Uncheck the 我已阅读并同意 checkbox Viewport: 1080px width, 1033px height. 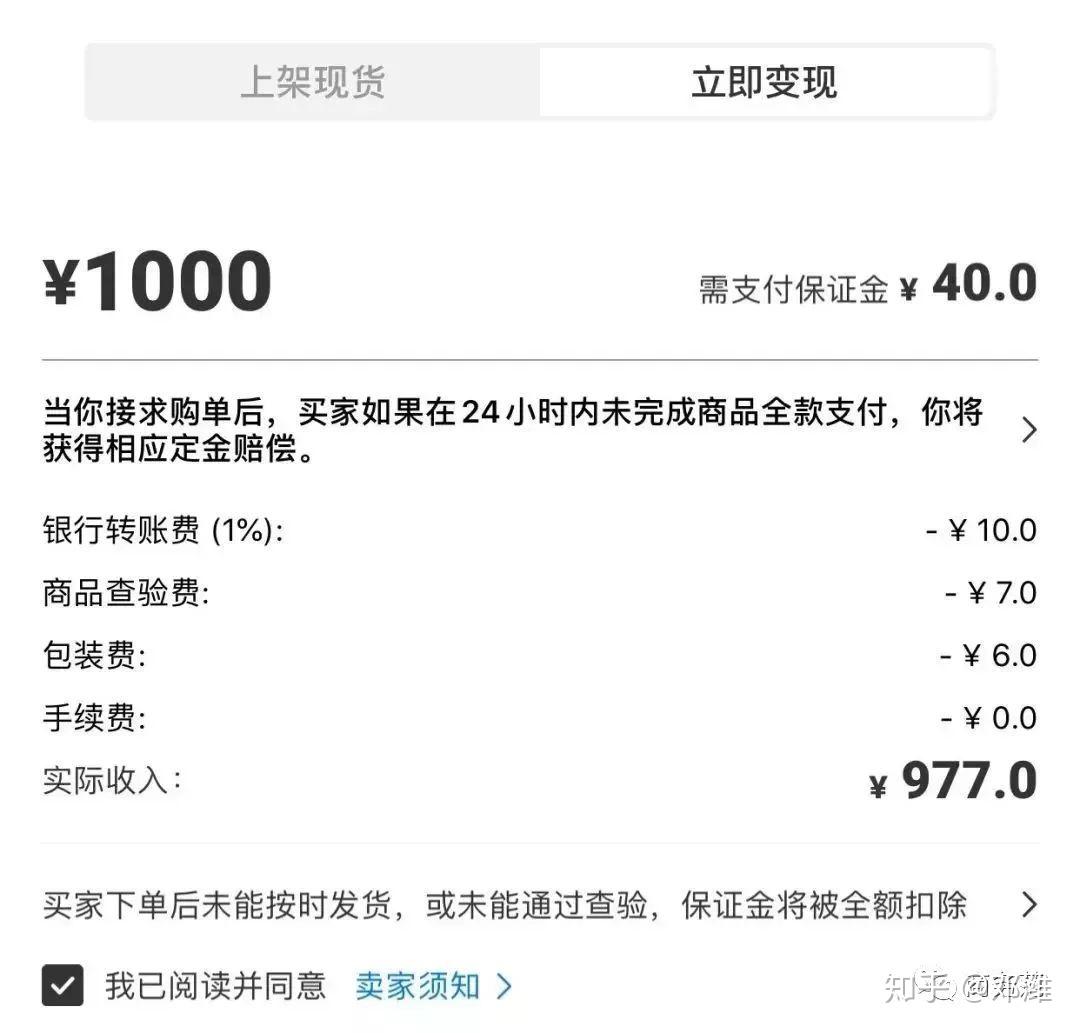click(x=63, y=986)
